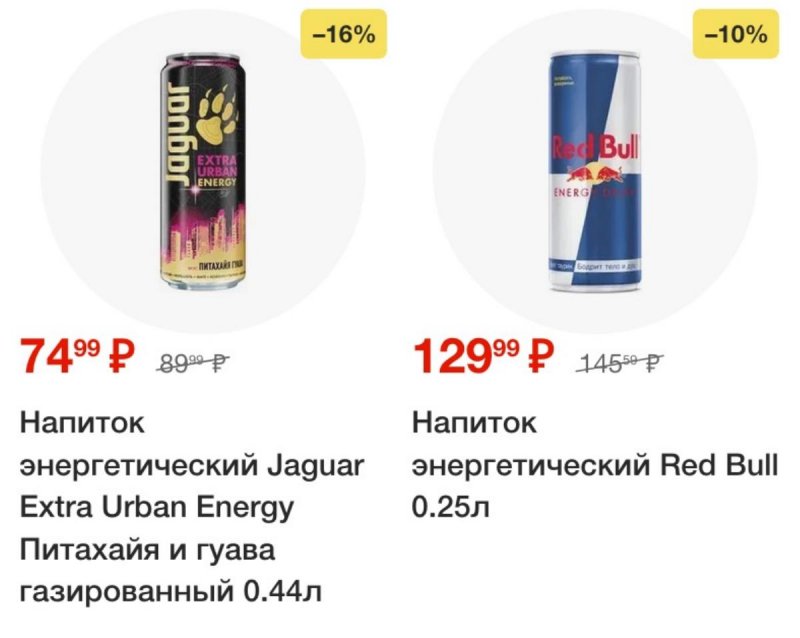Open the Red Bull 0.25л product card
Viewport: 800px width, 638px height.
(x=595, y=170)
